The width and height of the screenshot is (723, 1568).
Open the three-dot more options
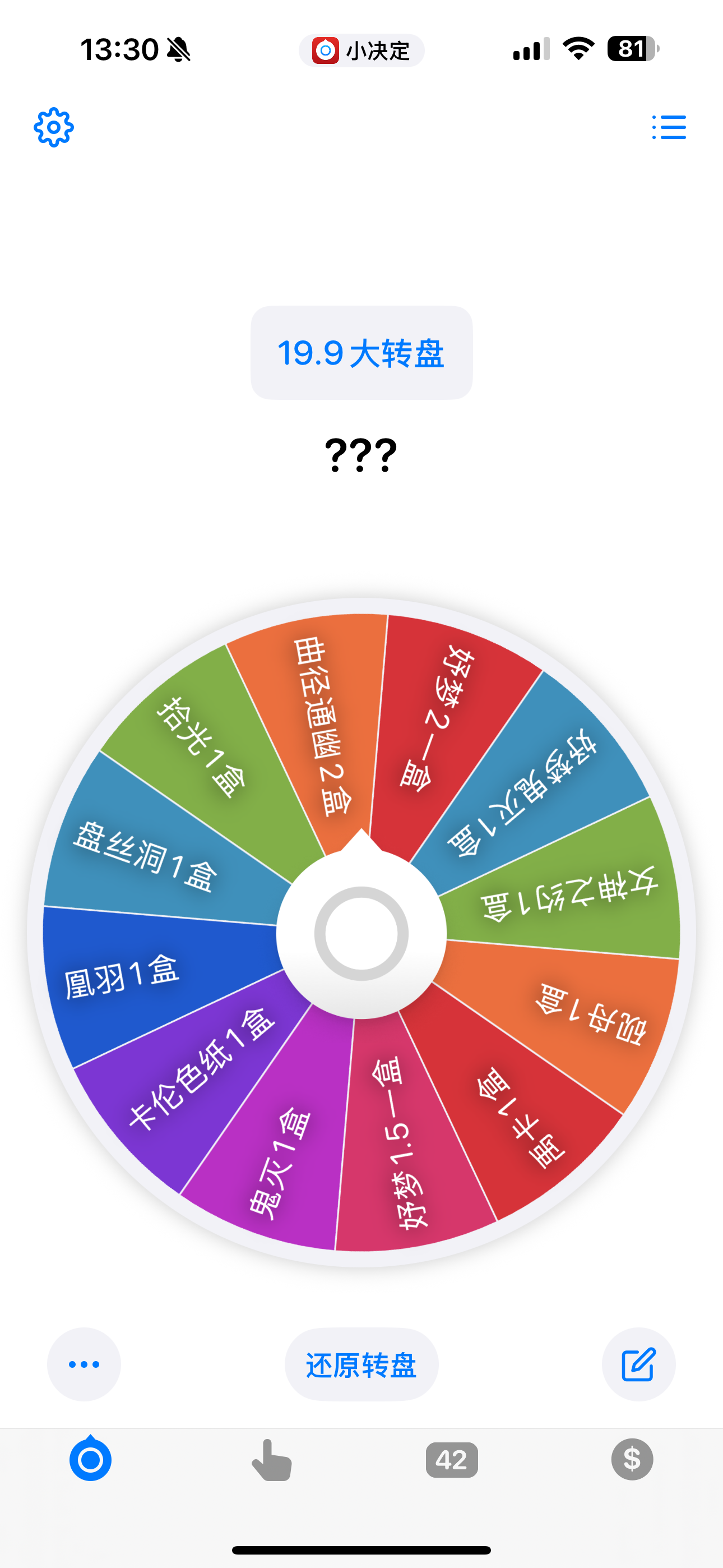coord(84,1364)
